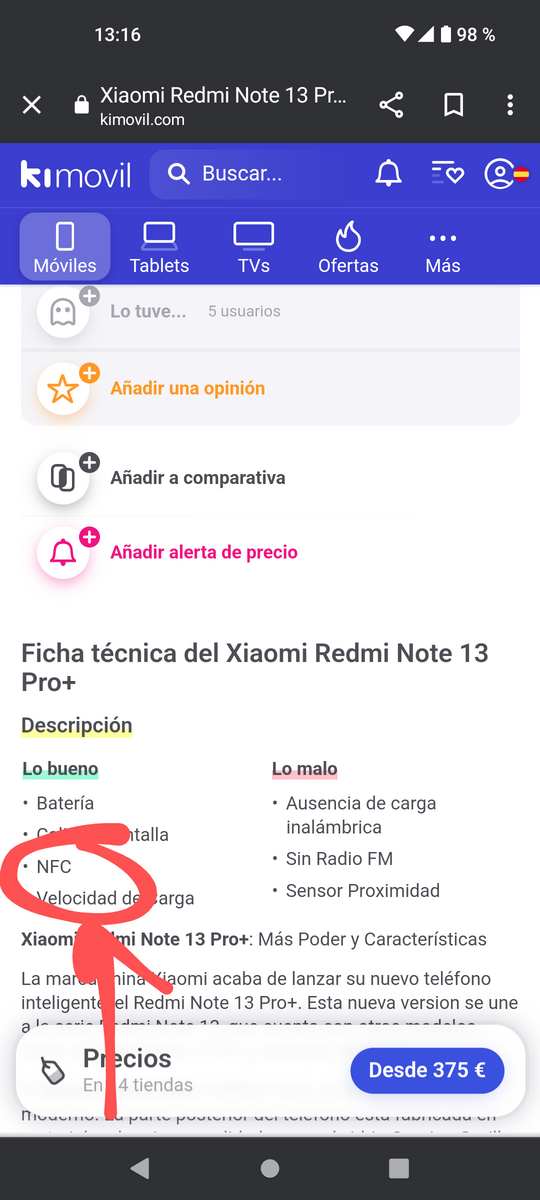The image size is (540, 1200).
Task: Open the notifications bell
Action: pos(388,174)
